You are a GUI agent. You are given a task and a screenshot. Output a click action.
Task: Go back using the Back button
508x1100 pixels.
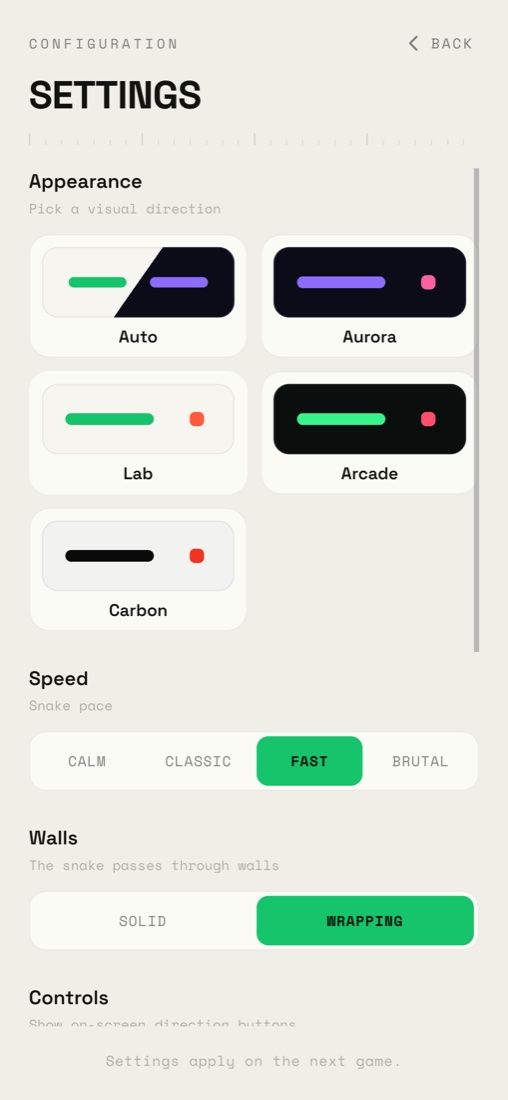coord(441,43)
